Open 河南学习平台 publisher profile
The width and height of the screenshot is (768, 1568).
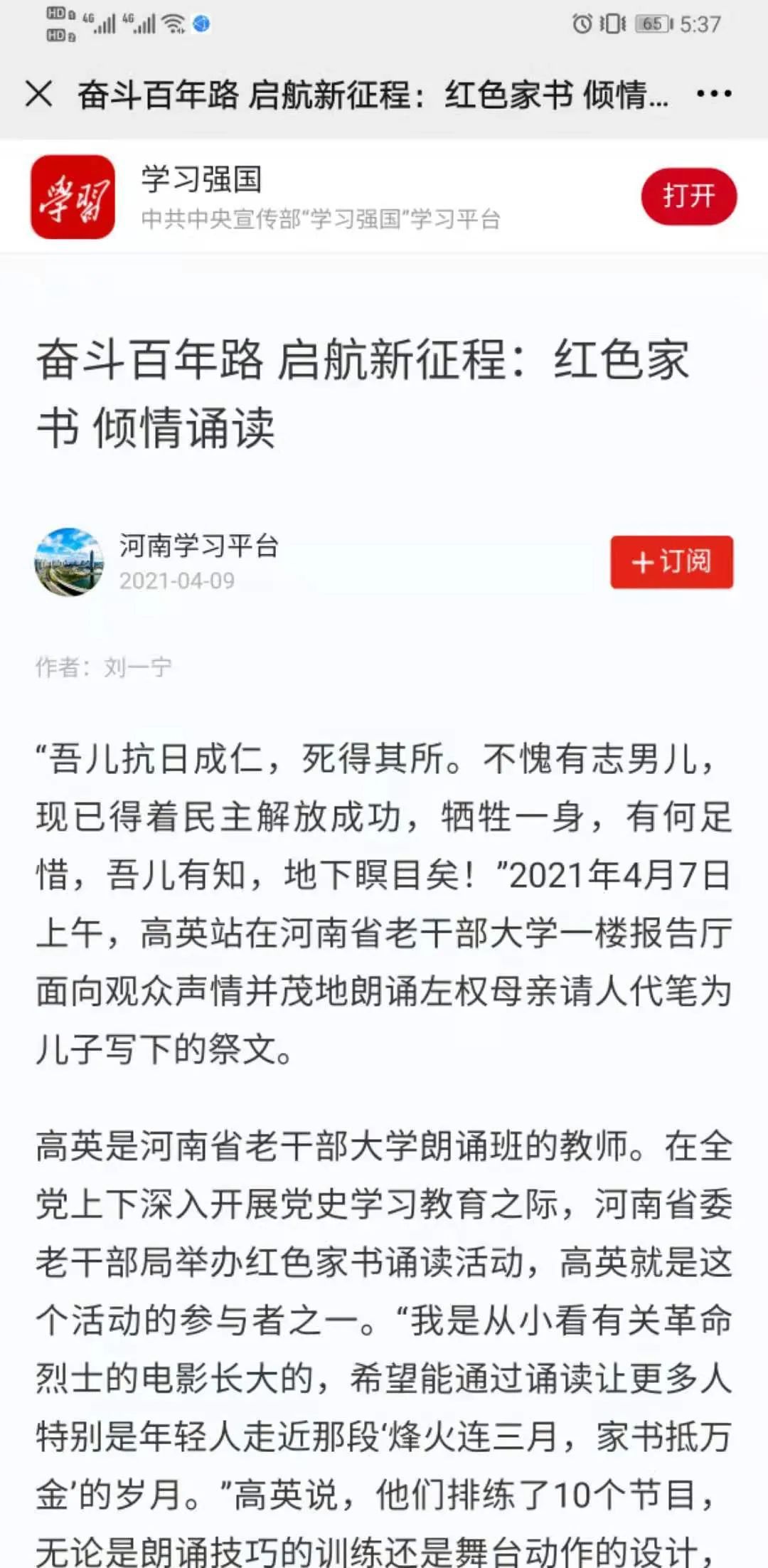click(x=198, y=546)
